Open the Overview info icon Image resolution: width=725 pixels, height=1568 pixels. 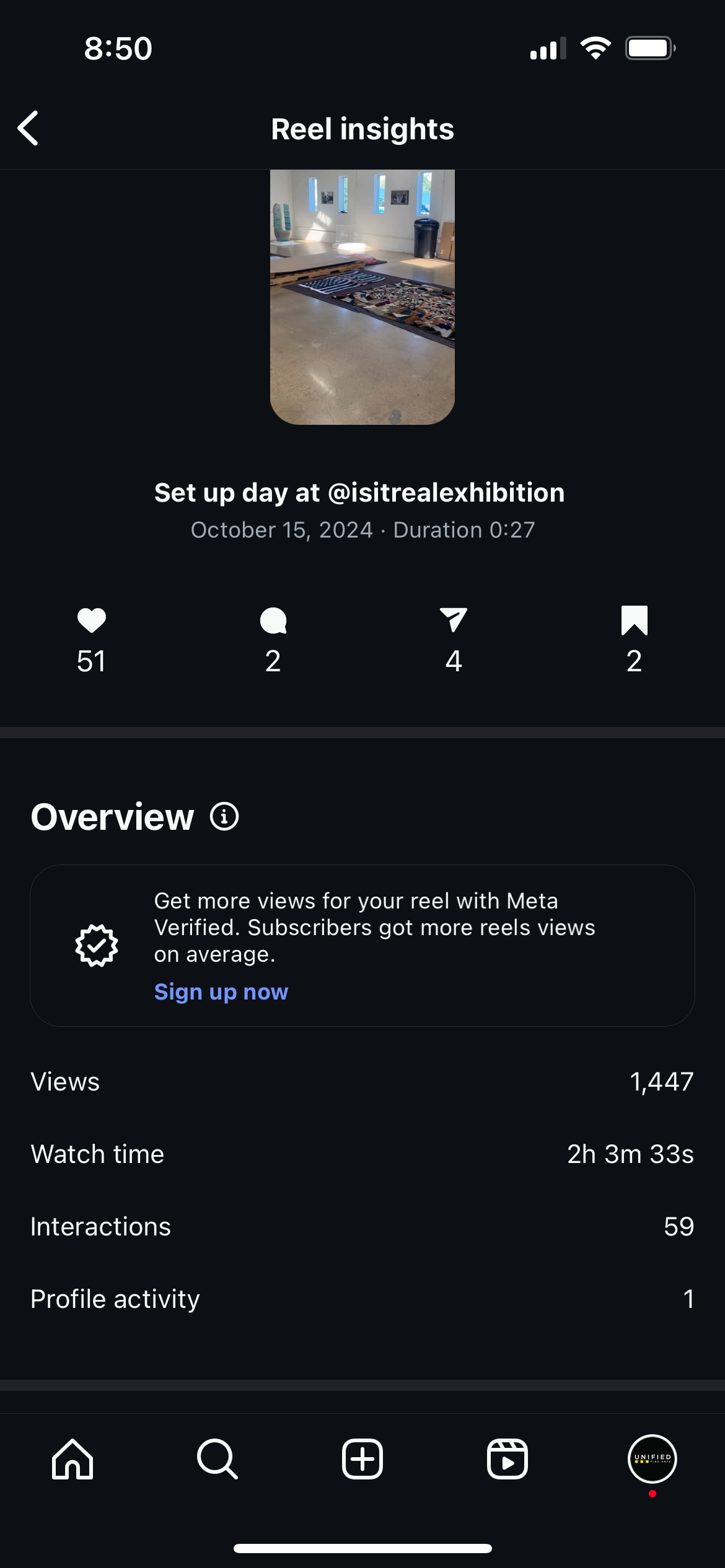224,816
